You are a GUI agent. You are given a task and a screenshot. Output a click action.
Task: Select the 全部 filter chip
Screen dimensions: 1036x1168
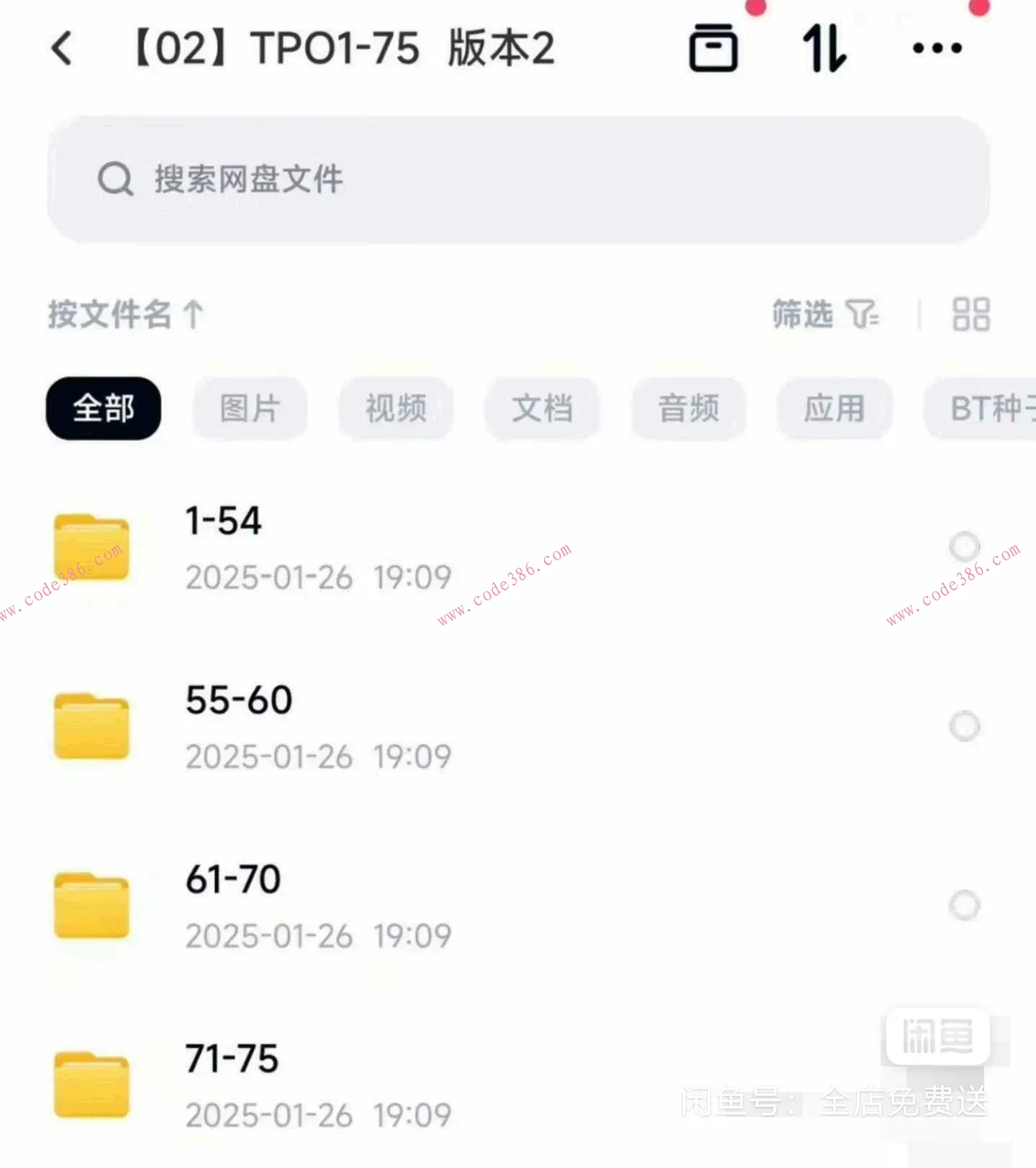coord(103,408)
